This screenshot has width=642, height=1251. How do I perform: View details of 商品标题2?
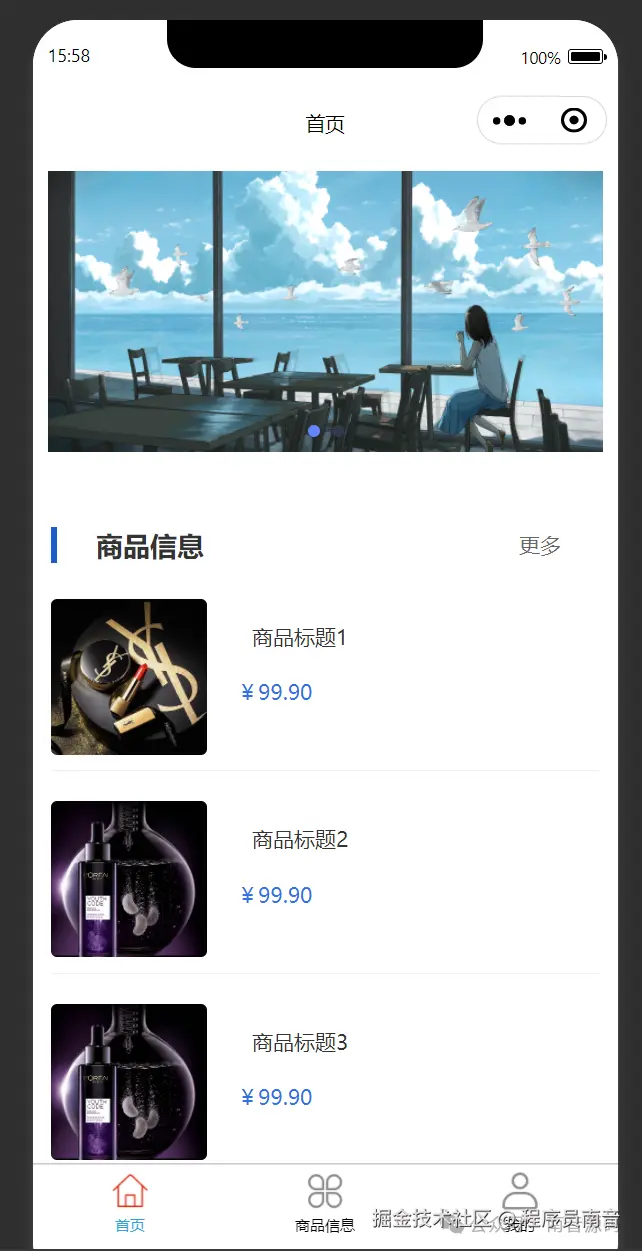point(299,840)
